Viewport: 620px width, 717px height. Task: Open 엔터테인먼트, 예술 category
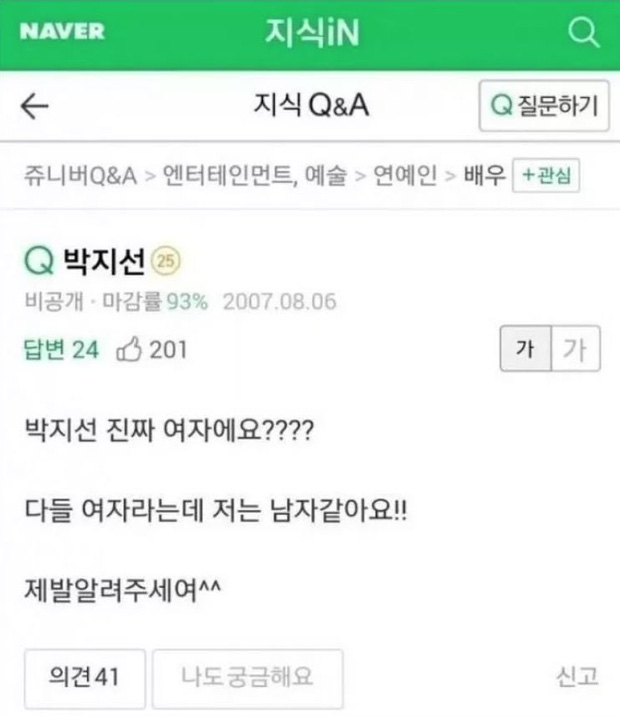pos(250,176)
